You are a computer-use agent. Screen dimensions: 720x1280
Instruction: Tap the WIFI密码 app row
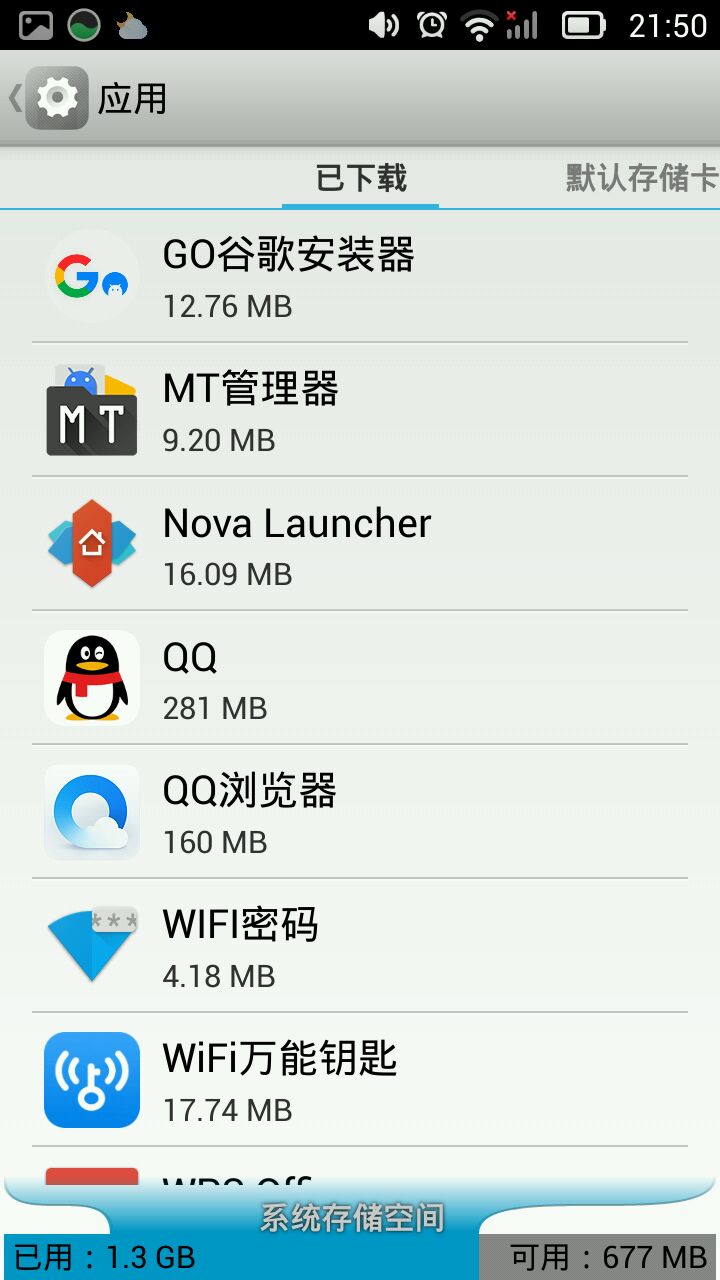coord(360,946)
